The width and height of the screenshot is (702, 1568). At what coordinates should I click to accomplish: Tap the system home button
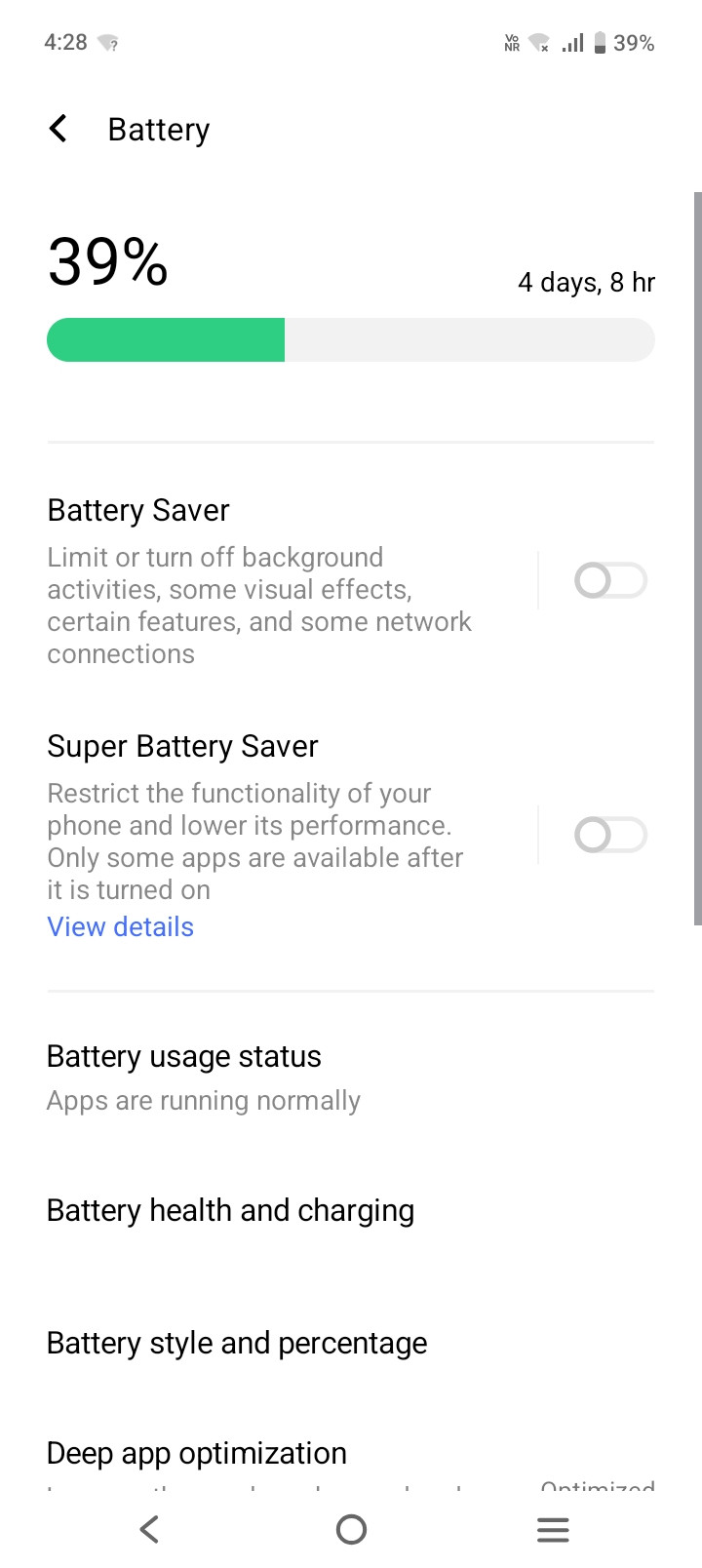click(351, 1529)
